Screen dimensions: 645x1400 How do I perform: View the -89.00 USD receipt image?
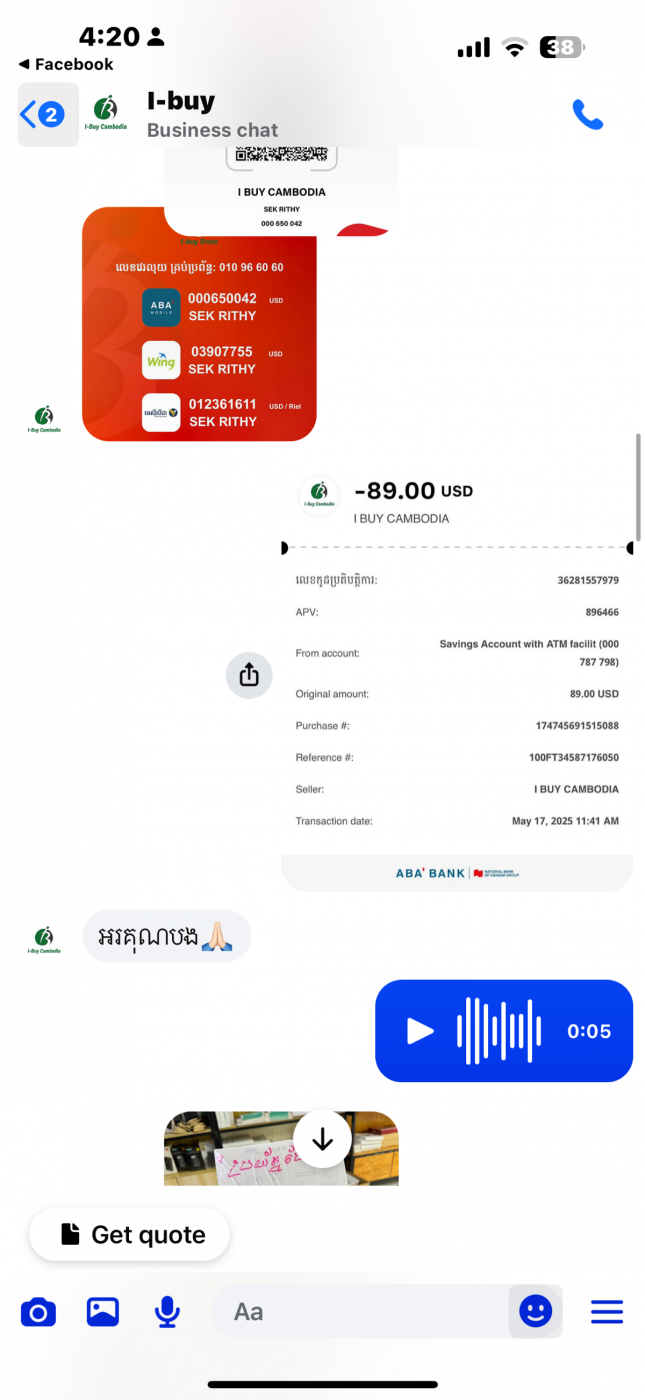click(x=457, y=677)
